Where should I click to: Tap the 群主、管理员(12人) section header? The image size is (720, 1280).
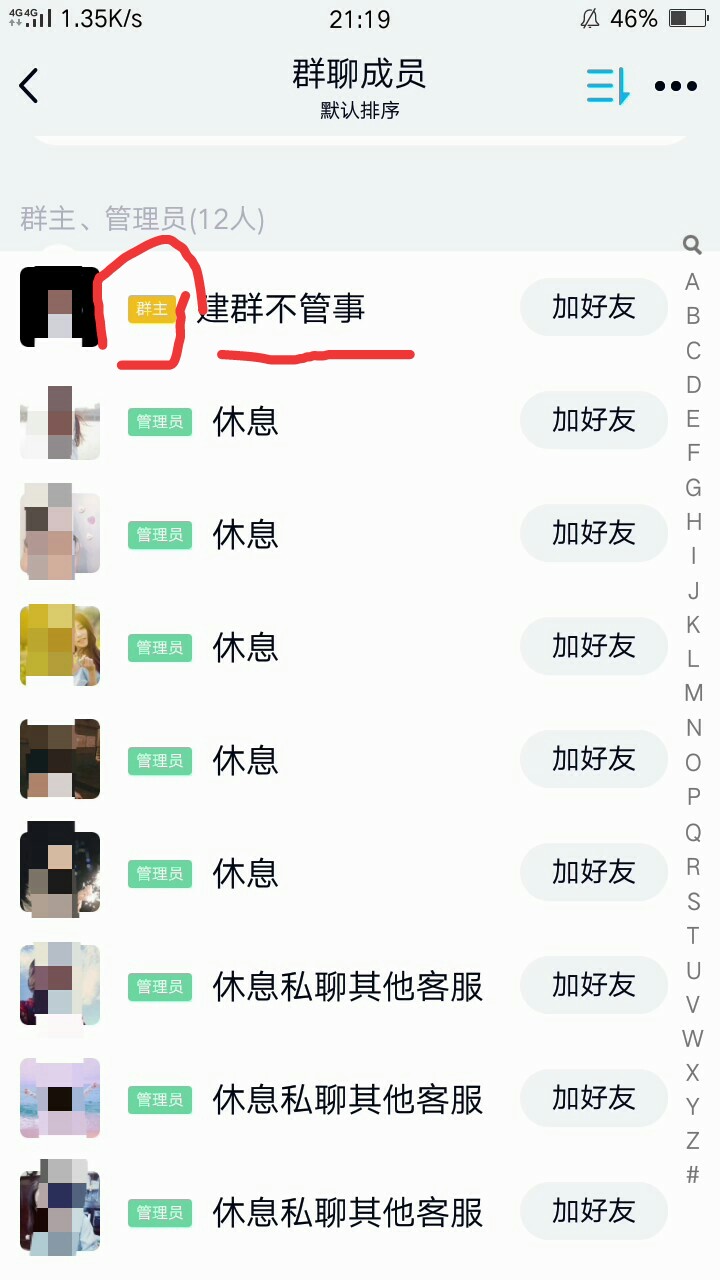pyautogui.click(x=138, y=222)
